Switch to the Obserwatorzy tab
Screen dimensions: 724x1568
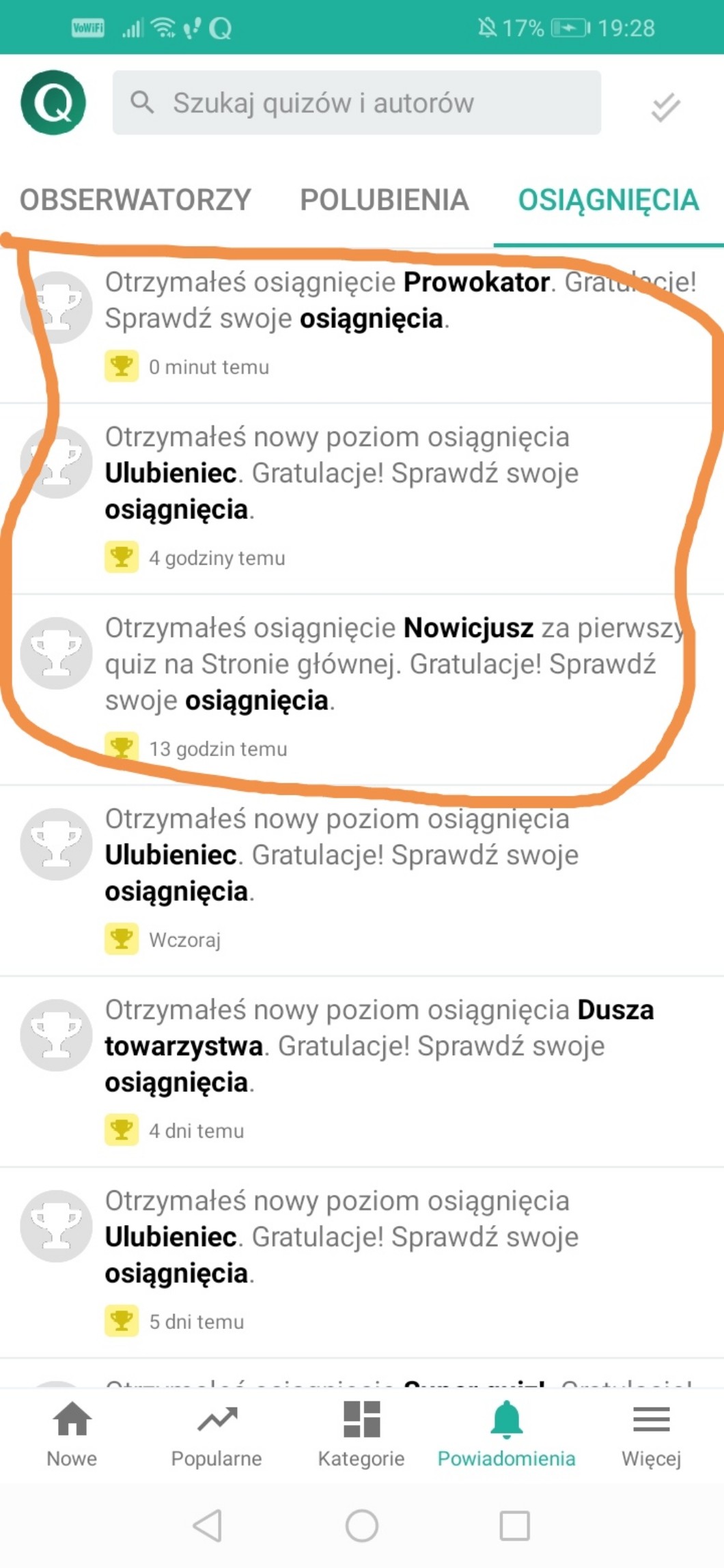(x=135, y=200)
